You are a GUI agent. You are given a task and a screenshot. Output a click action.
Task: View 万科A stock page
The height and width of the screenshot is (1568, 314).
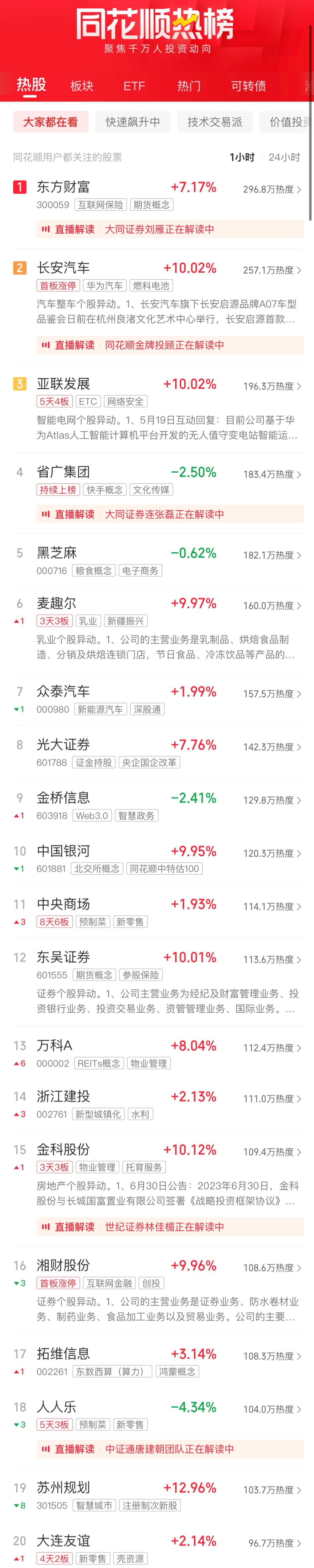pyautogui.click(x=55, y=1046)
